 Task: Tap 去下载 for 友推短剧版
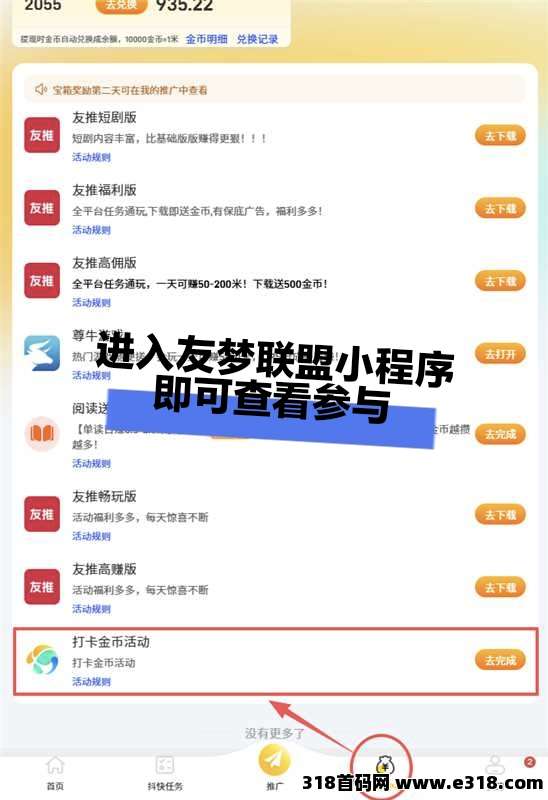tap(500, 136)
